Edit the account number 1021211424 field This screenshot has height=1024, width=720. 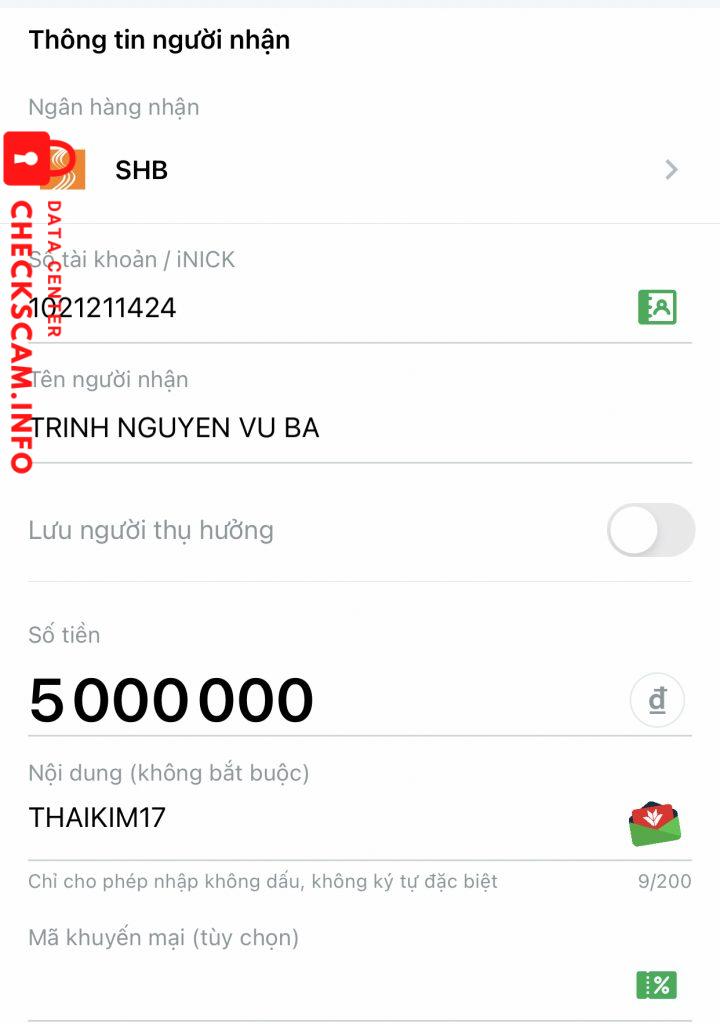(300, 308)
